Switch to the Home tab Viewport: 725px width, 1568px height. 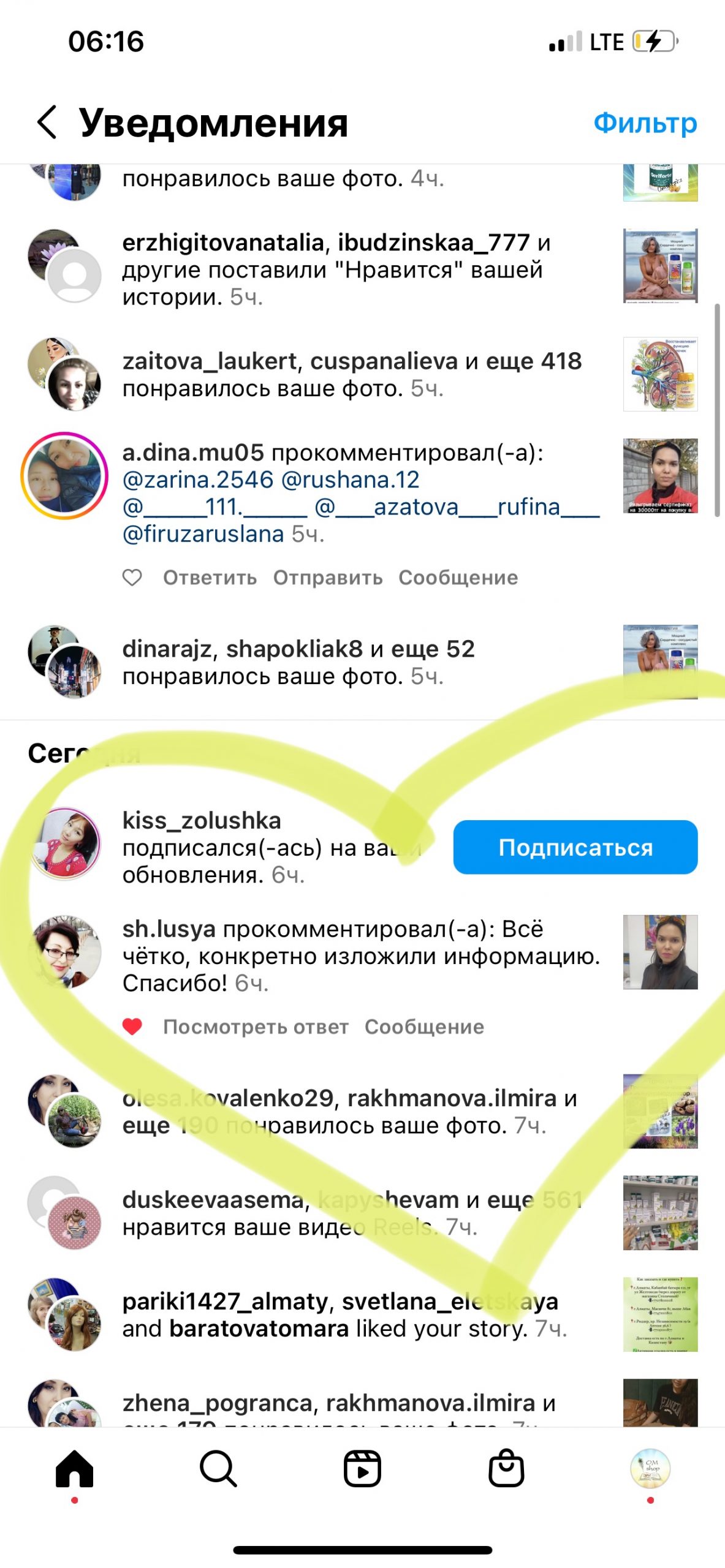[x=74, y=1469]
